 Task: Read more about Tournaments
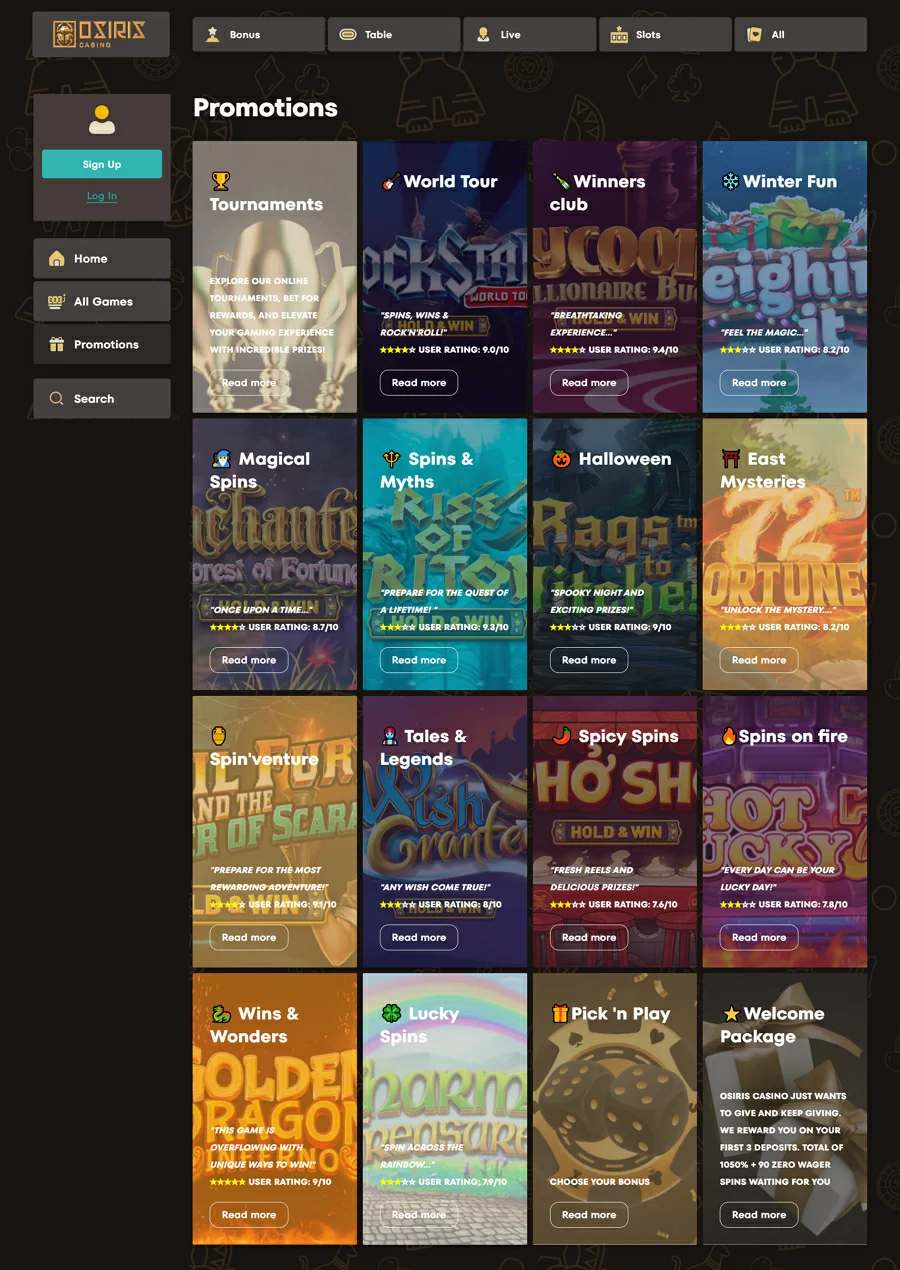pyautogui.click(x=249, y=382)
